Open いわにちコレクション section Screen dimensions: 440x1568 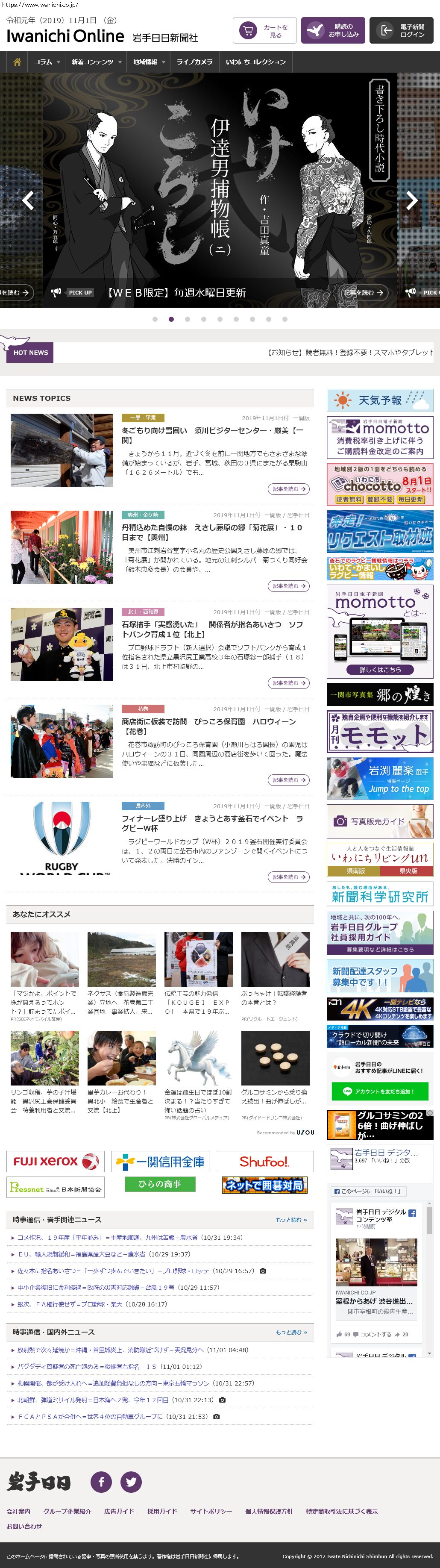255,62
